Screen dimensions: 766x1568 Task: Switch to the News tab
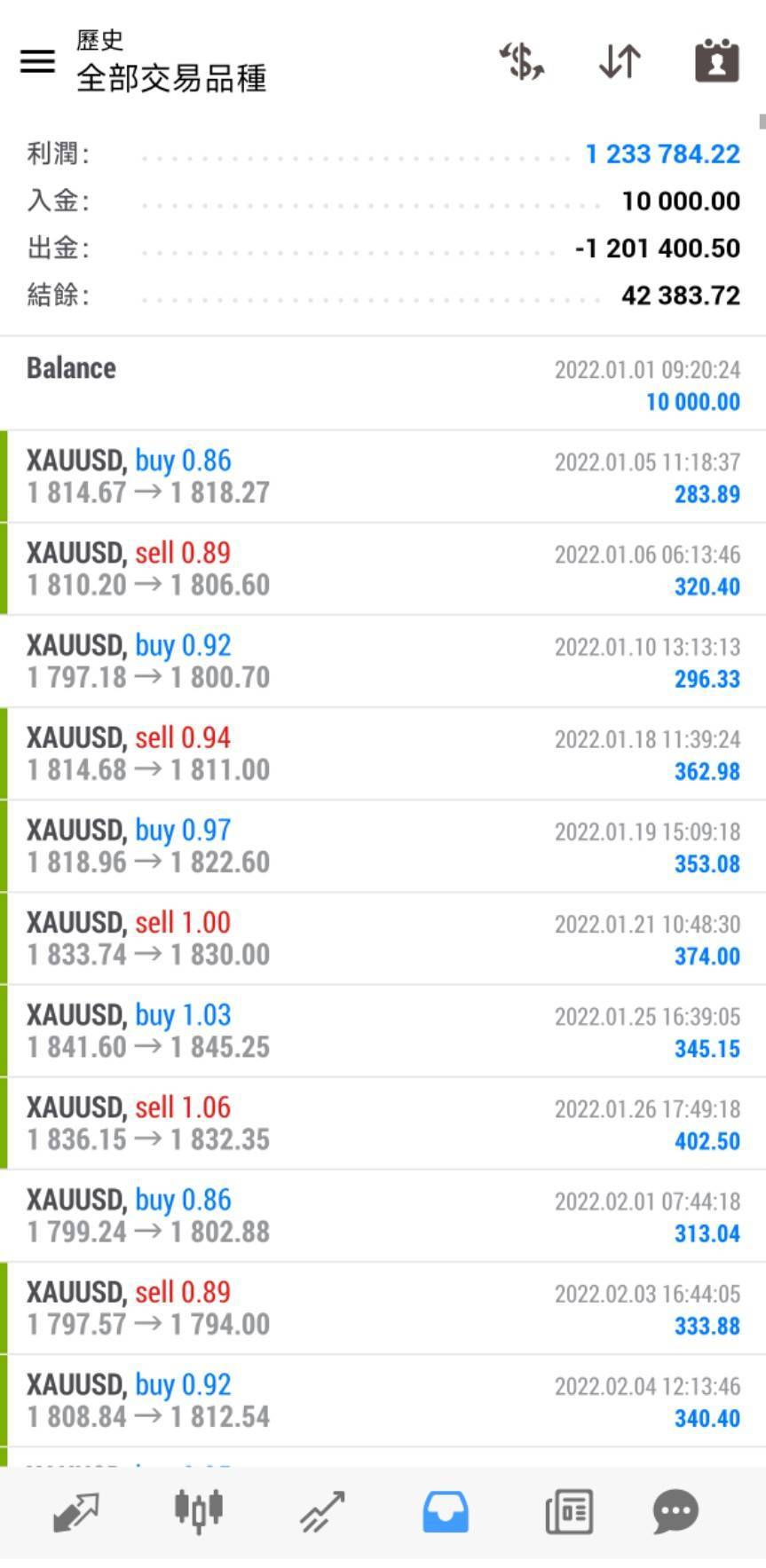point(568,1511)
